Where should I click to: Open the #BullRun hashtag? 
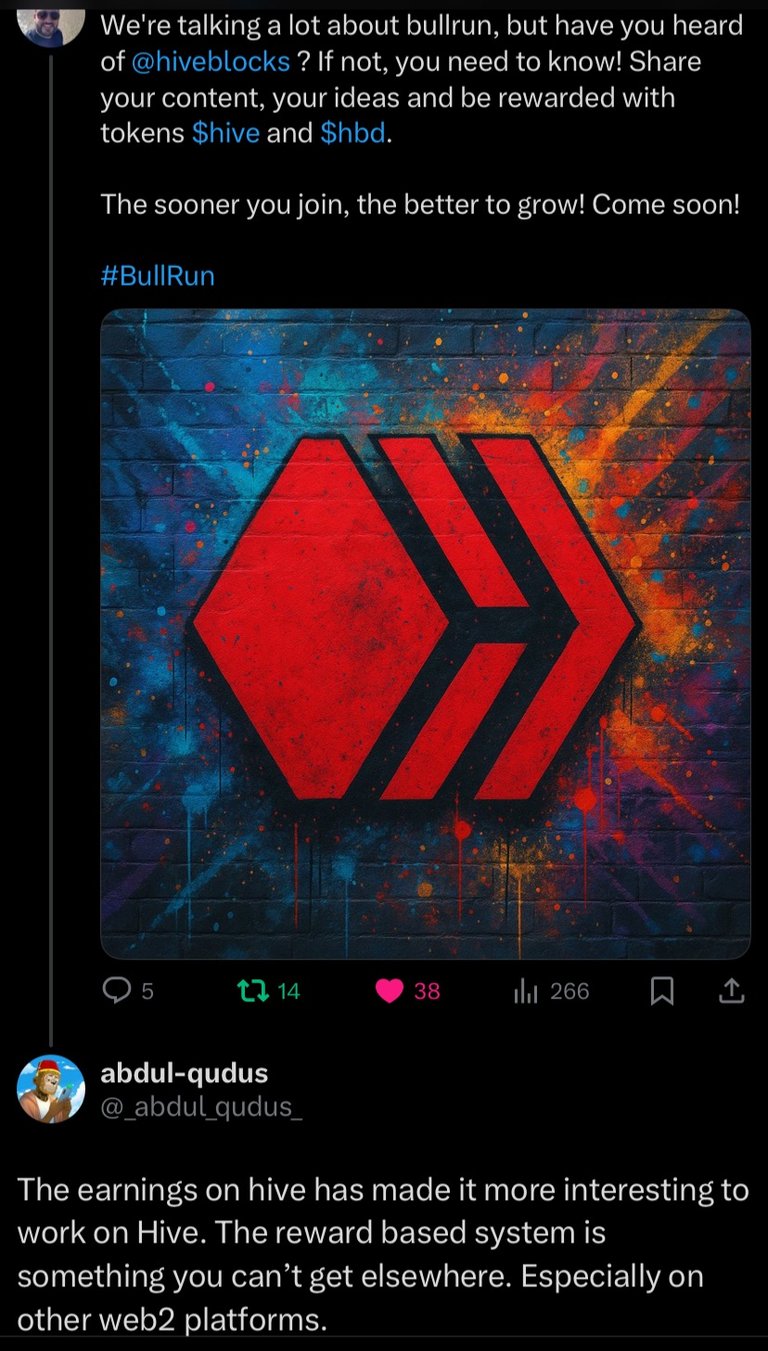pyautogui.click(x=157, y=275)
